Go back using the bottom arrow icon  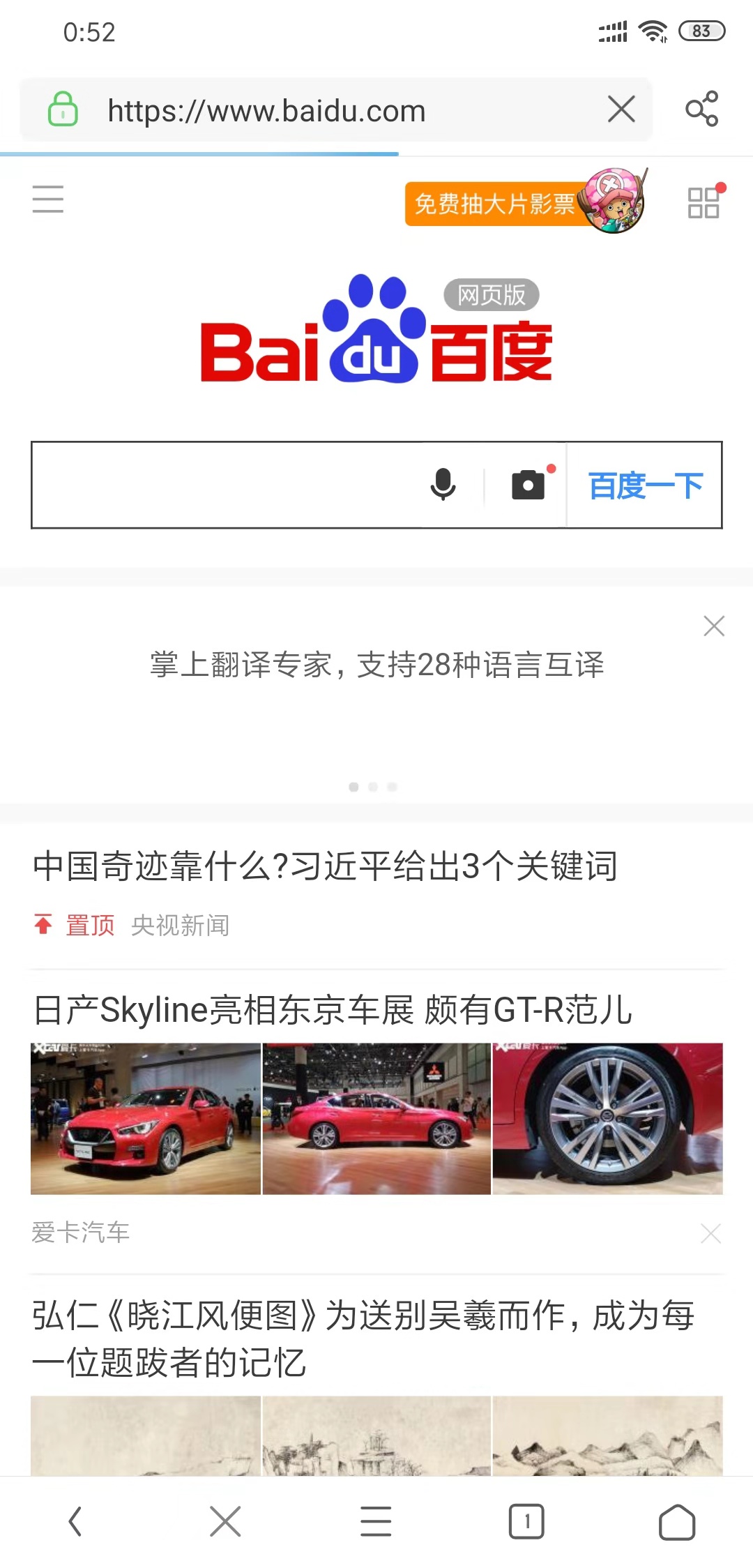(x=75, y=1522)
